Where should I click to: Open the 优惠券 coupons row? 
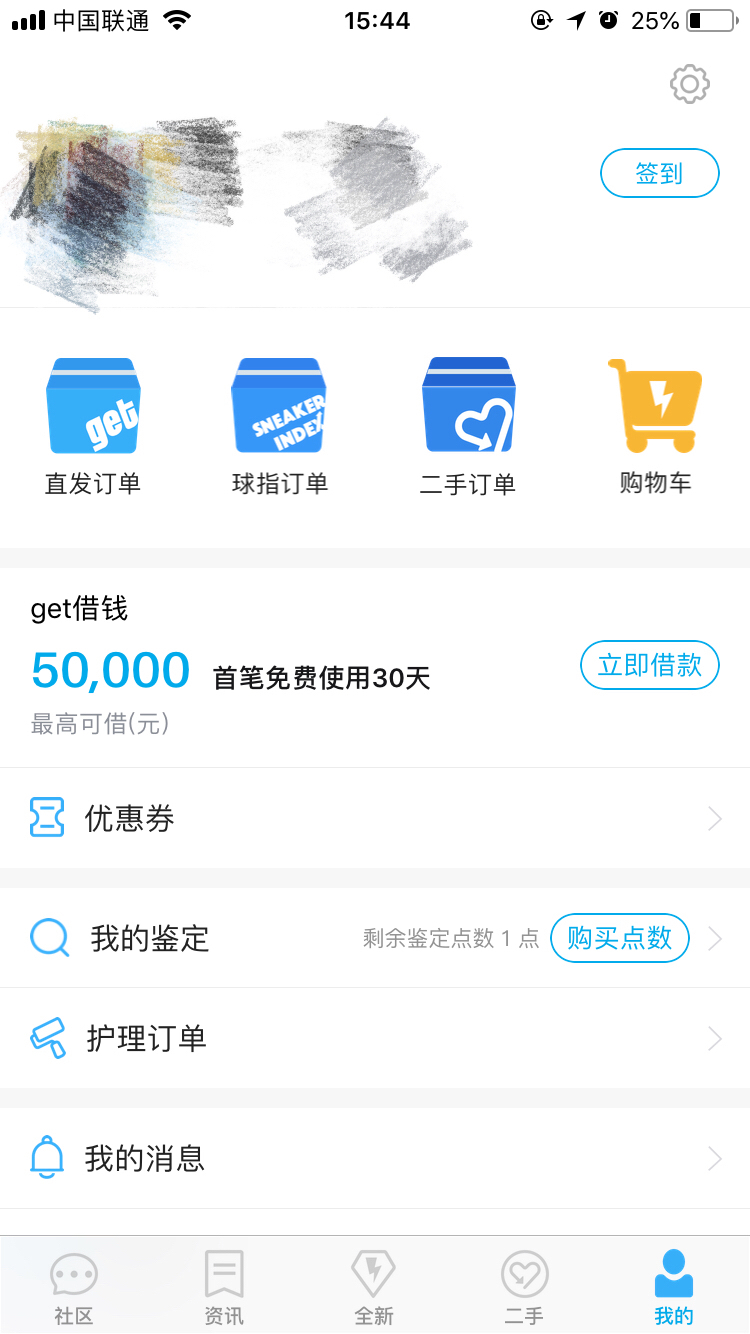click(375, 819)
